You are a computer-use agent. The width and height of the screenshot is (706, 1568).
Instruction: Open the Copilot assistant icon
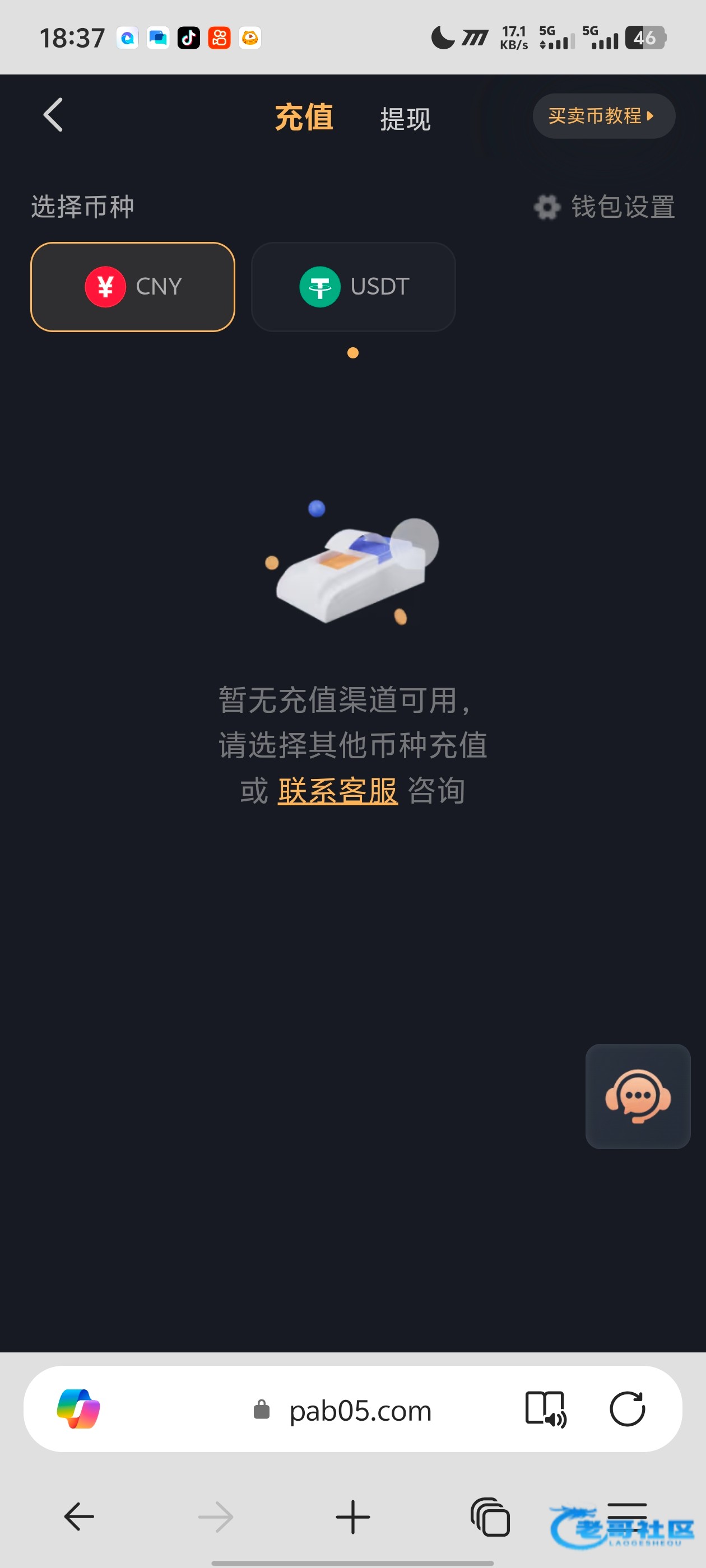[x=78, y=1409]
